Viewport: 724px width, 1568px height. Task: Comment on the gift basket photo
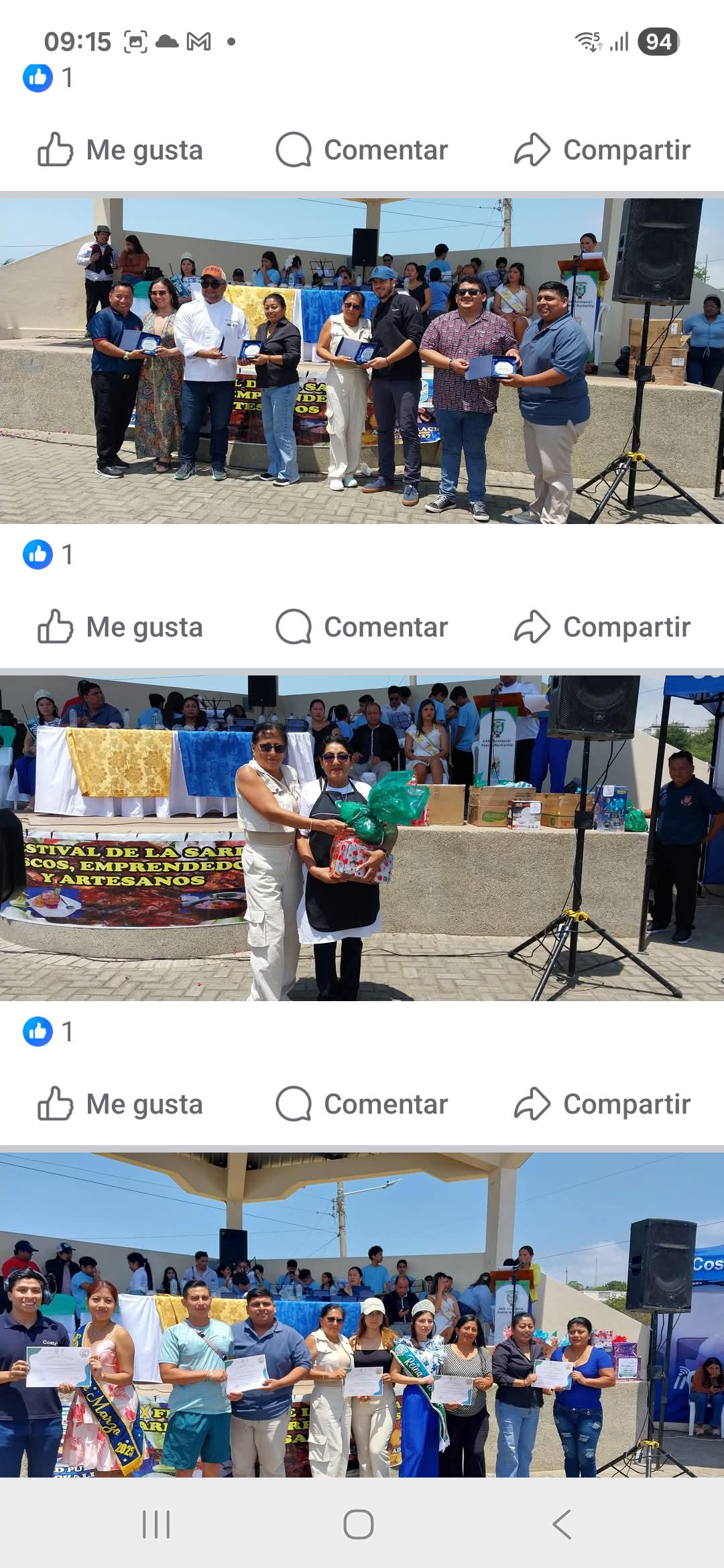pyautogui.click(x=362, y=1104)
